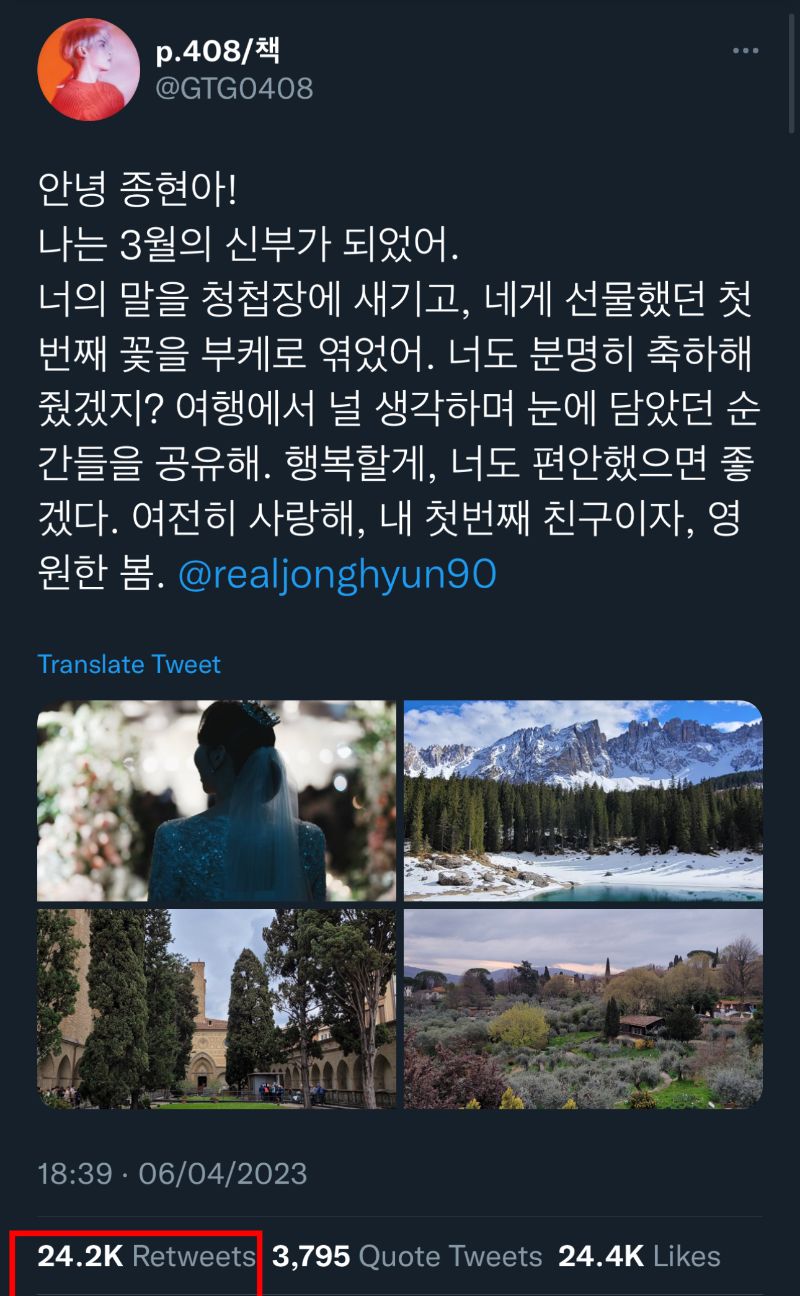The height and width of the screenshot is (1296, 800).
Task: Open the olive grove hillside photo
Action: [x=583, y=1008]
